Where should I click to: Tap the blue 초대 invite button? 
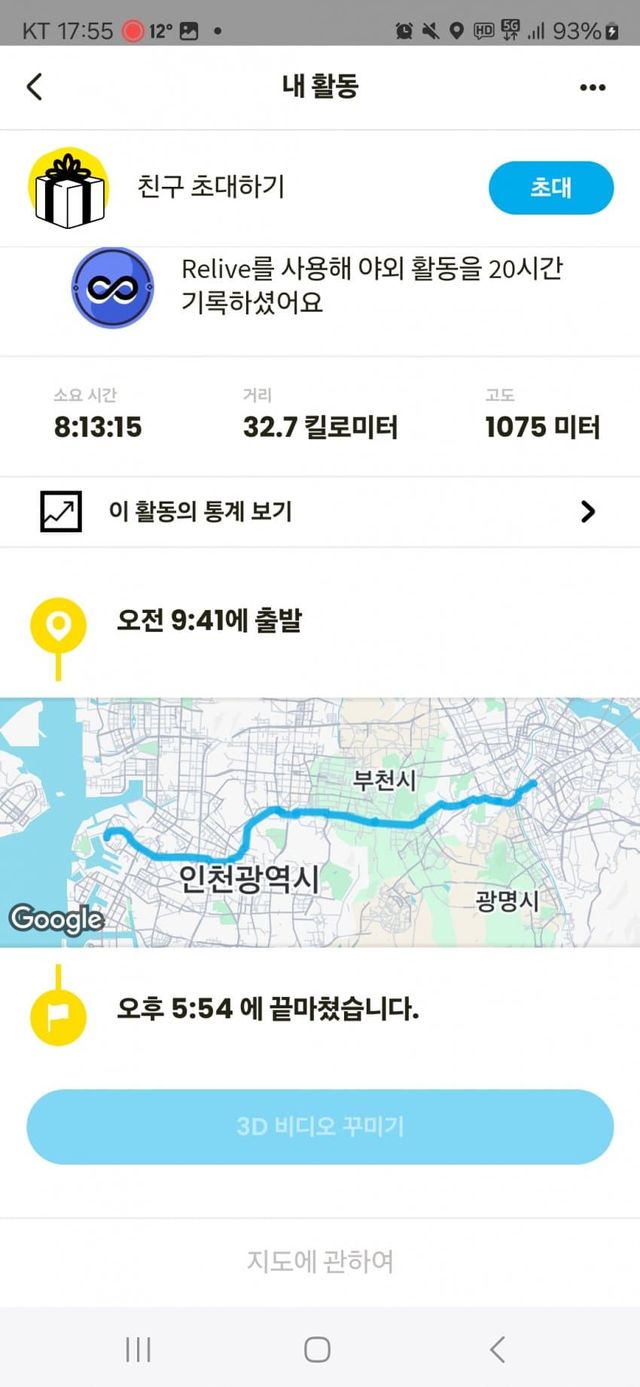550,188
